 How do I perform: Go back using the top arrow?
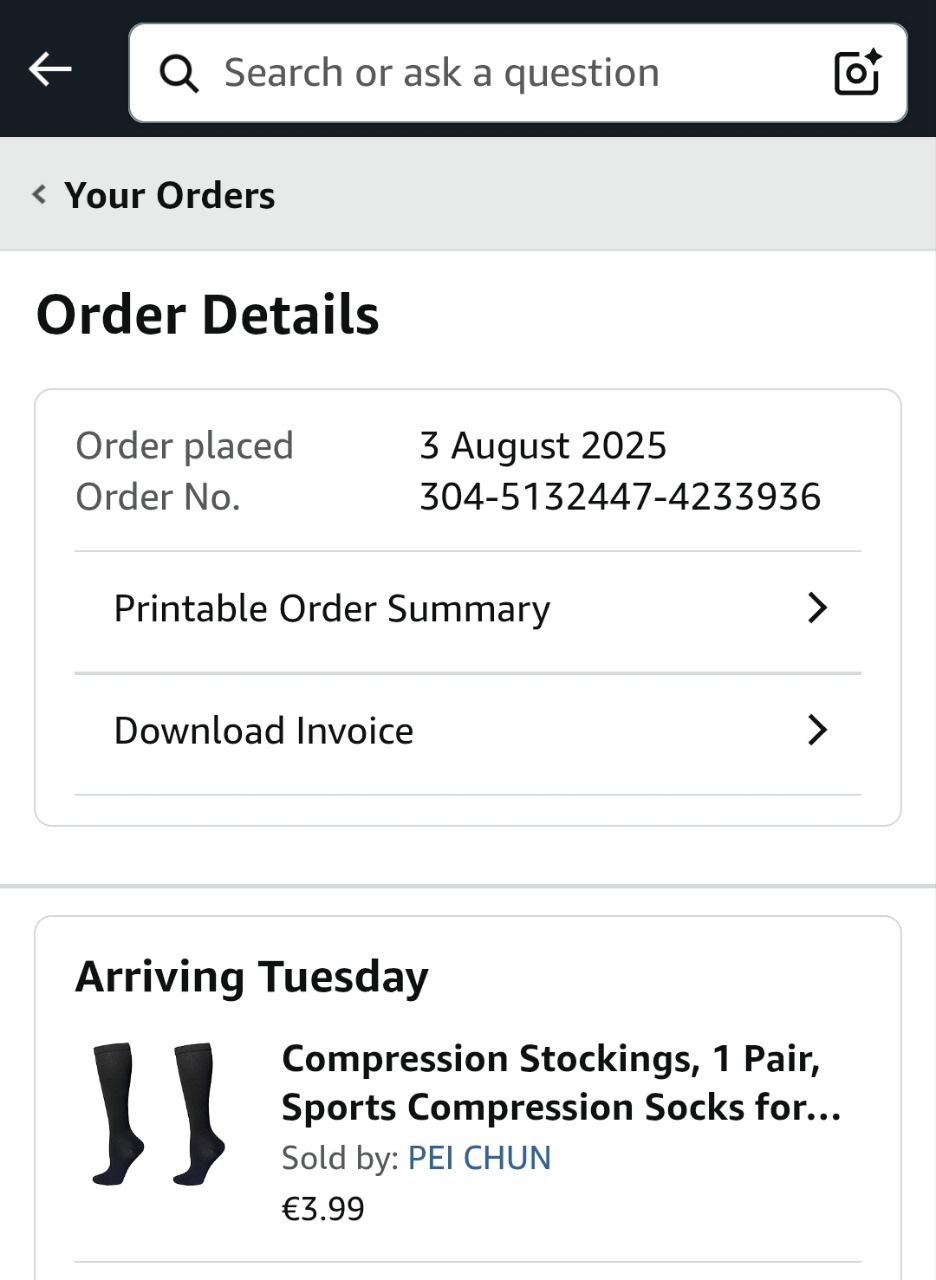click(x=50, y=70)
